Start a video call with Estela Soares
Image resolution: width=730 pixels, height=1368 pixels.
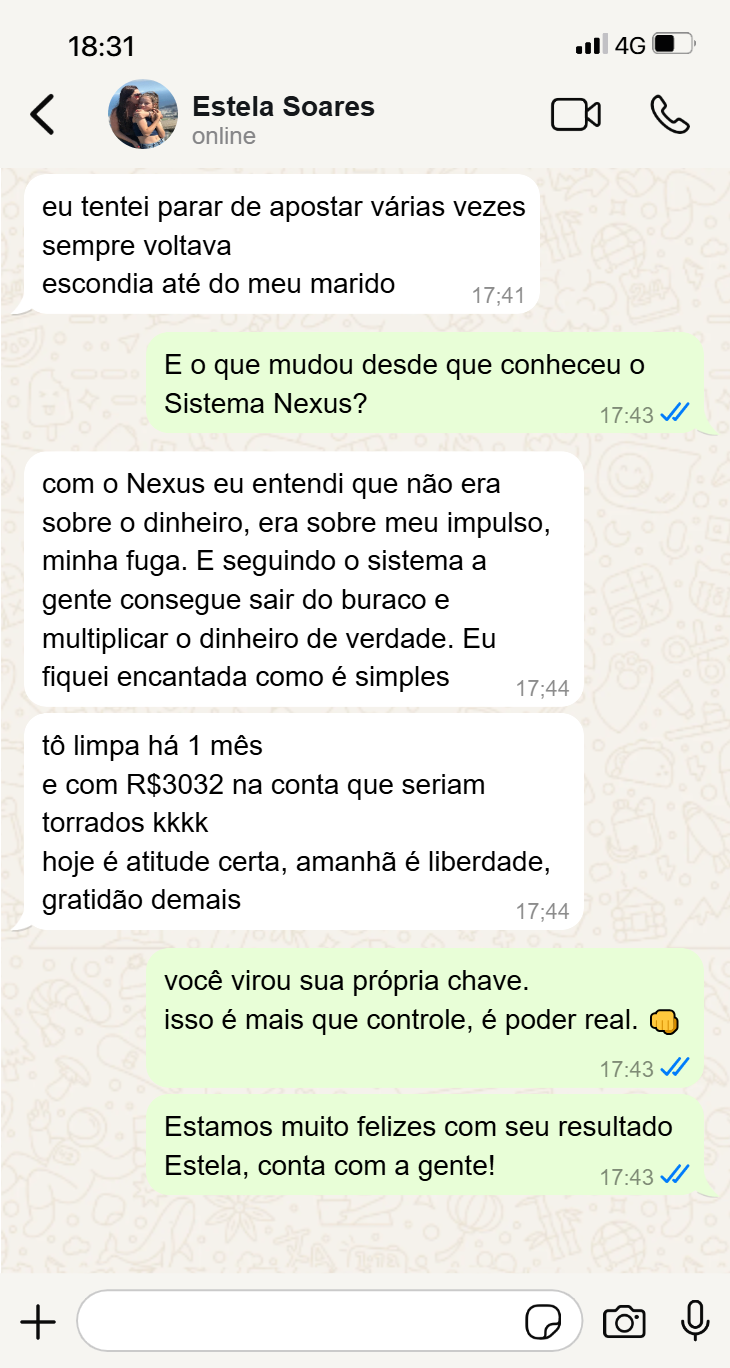click(x=576, y=115)
